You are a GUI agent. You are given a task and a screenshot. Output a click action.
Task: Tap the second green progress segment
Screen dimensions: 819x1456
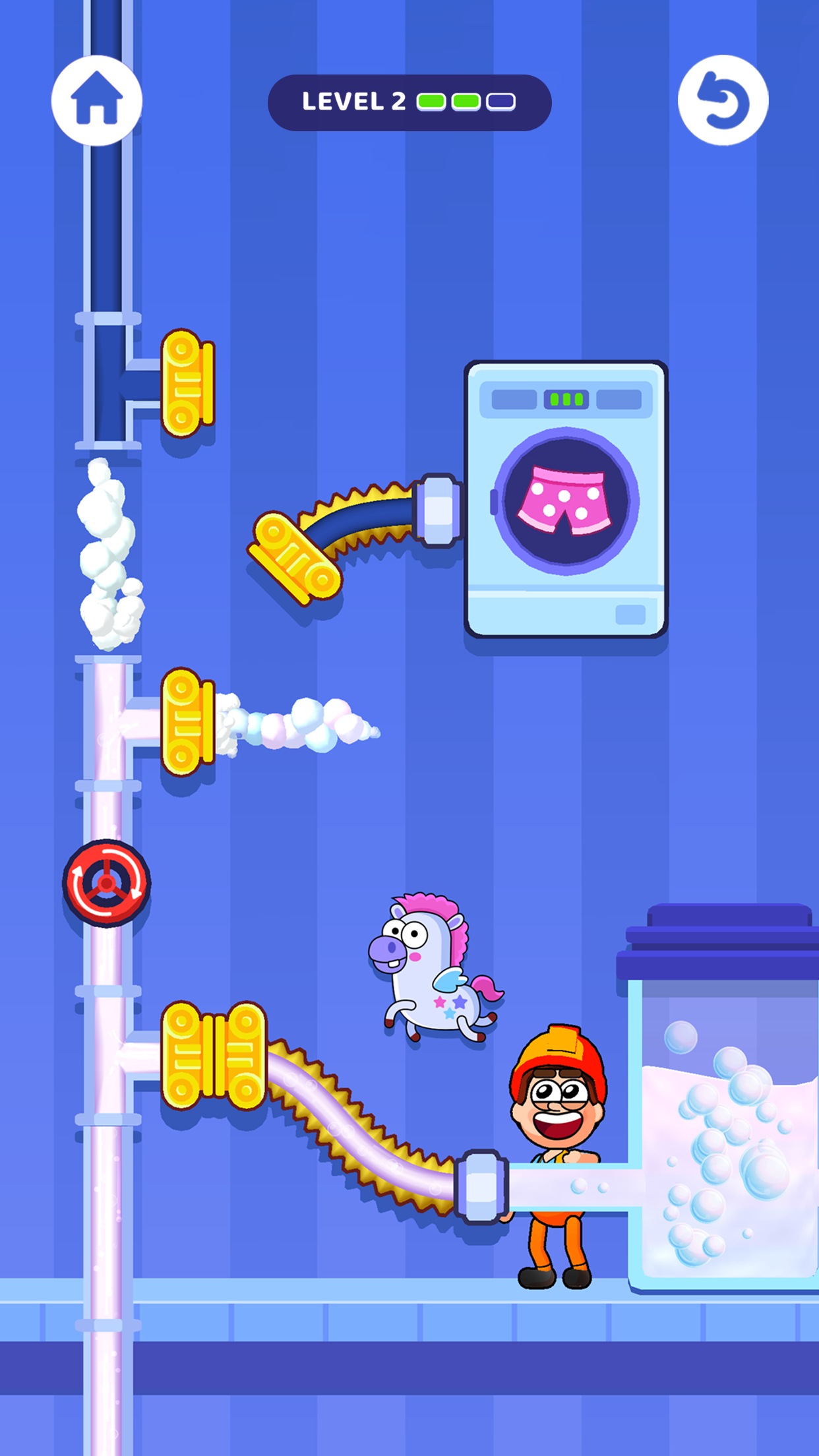click(466, 102)
